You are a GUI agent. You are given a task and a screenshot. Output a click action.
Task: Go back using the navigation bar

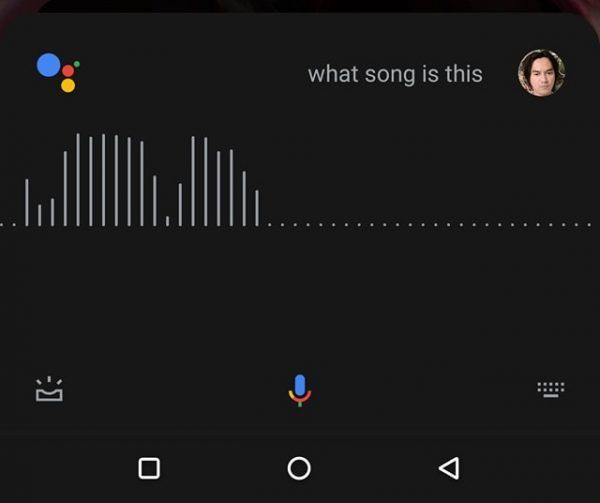click(449, 467)
